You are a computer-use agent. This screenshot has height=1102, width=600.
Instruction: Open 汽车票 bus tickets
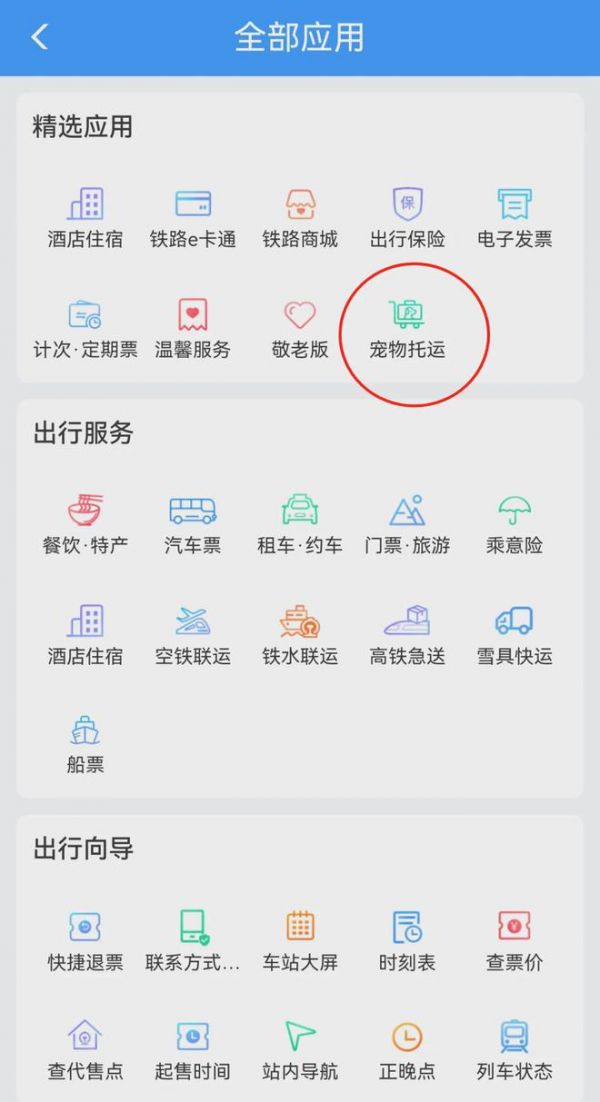(193, 525)
